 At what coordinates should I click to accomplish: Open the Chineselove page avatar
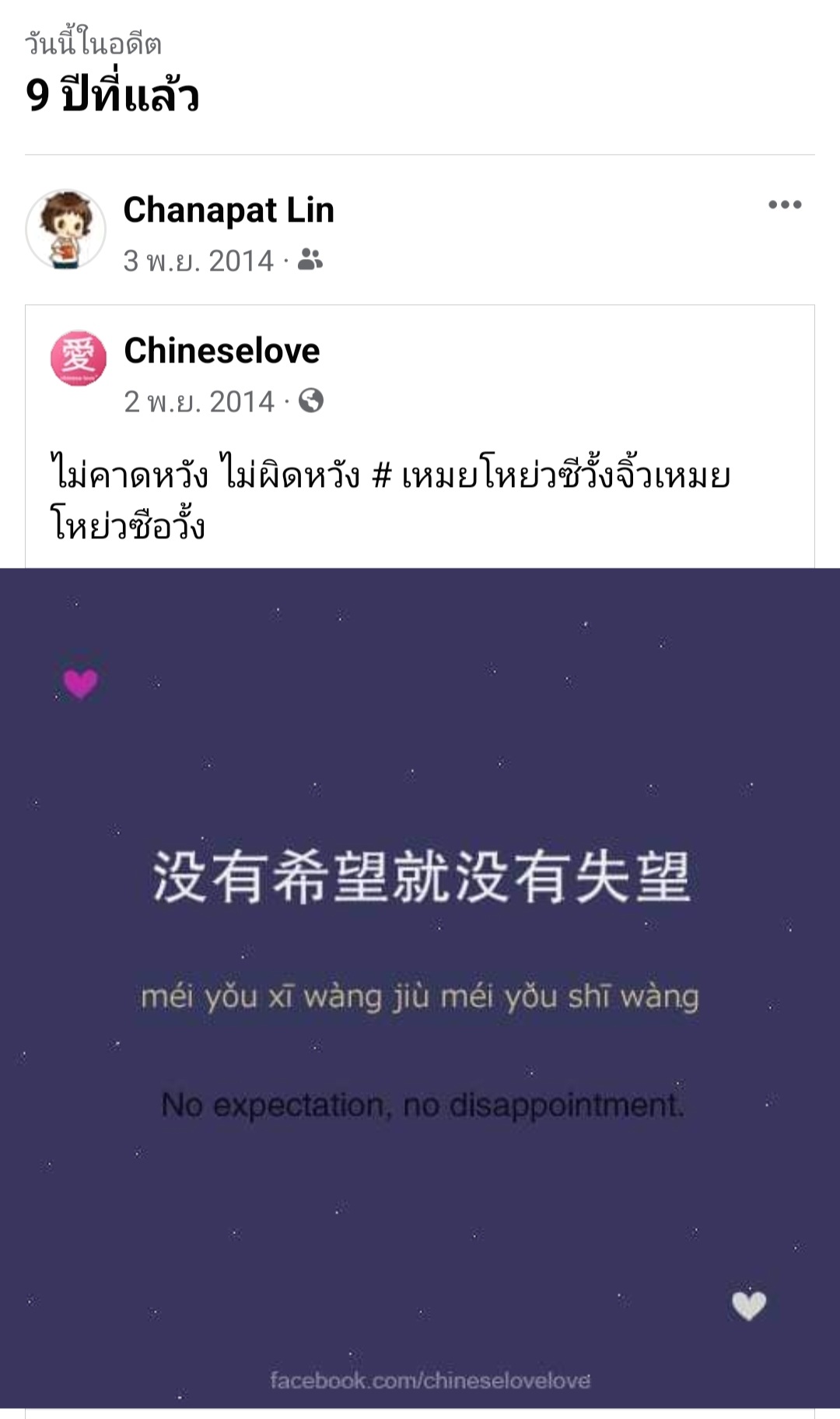click(x=78, y=358)
